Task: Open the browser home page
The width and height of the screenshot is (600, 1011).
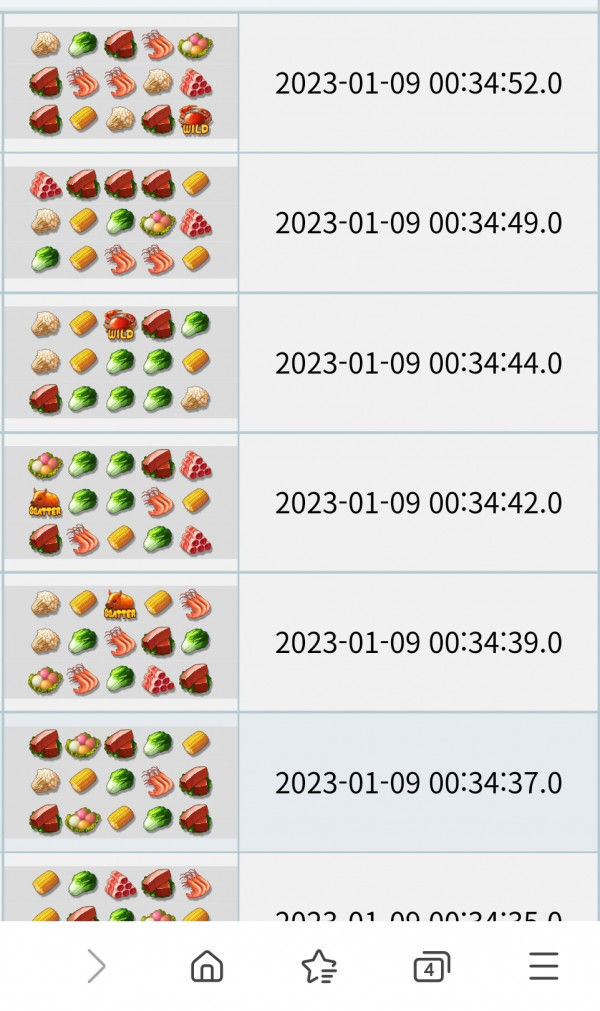Action: pos(207,966)
